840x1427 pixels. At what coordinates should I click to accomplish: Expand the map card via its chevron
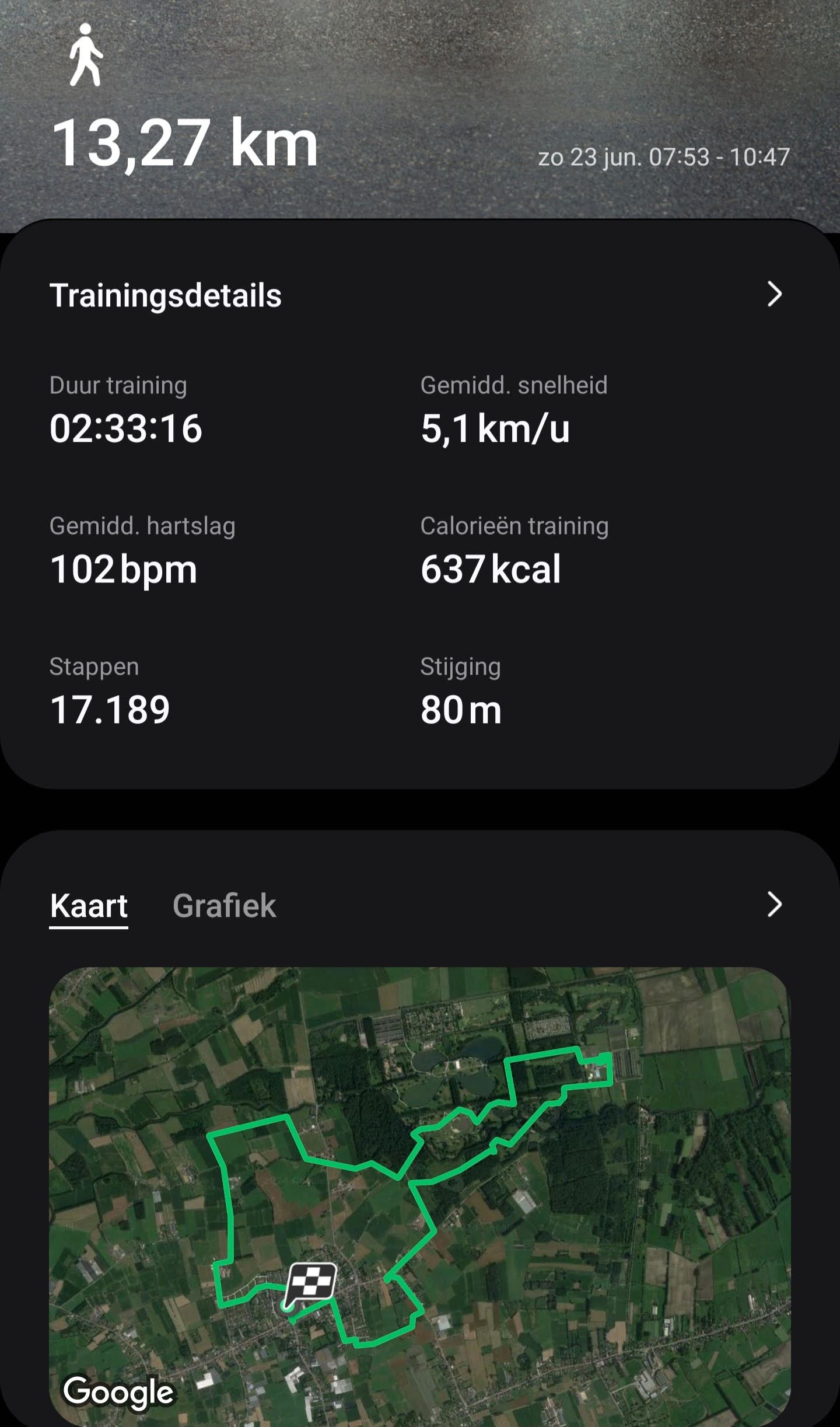774,905
